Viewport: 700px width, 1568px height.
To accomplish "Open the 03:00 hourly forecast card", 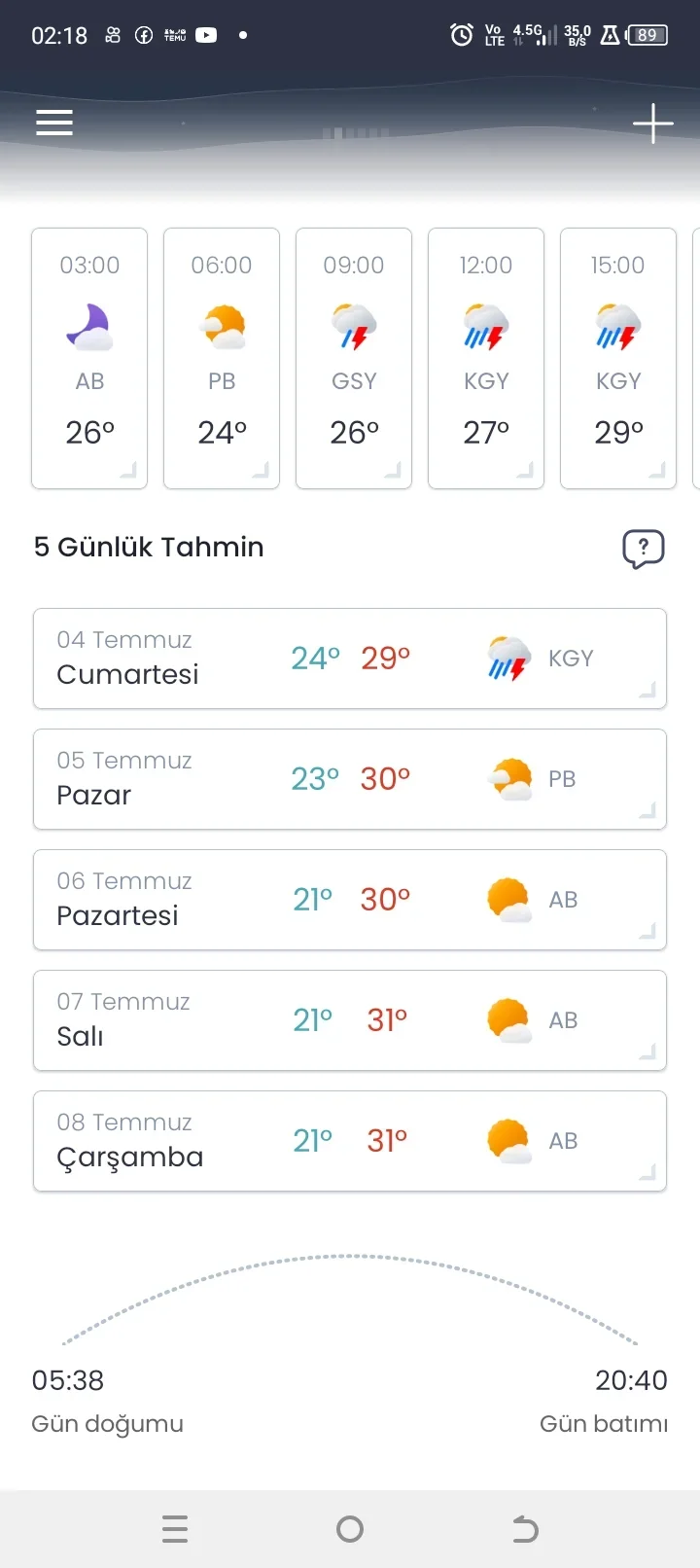I will tap(89, 358).
